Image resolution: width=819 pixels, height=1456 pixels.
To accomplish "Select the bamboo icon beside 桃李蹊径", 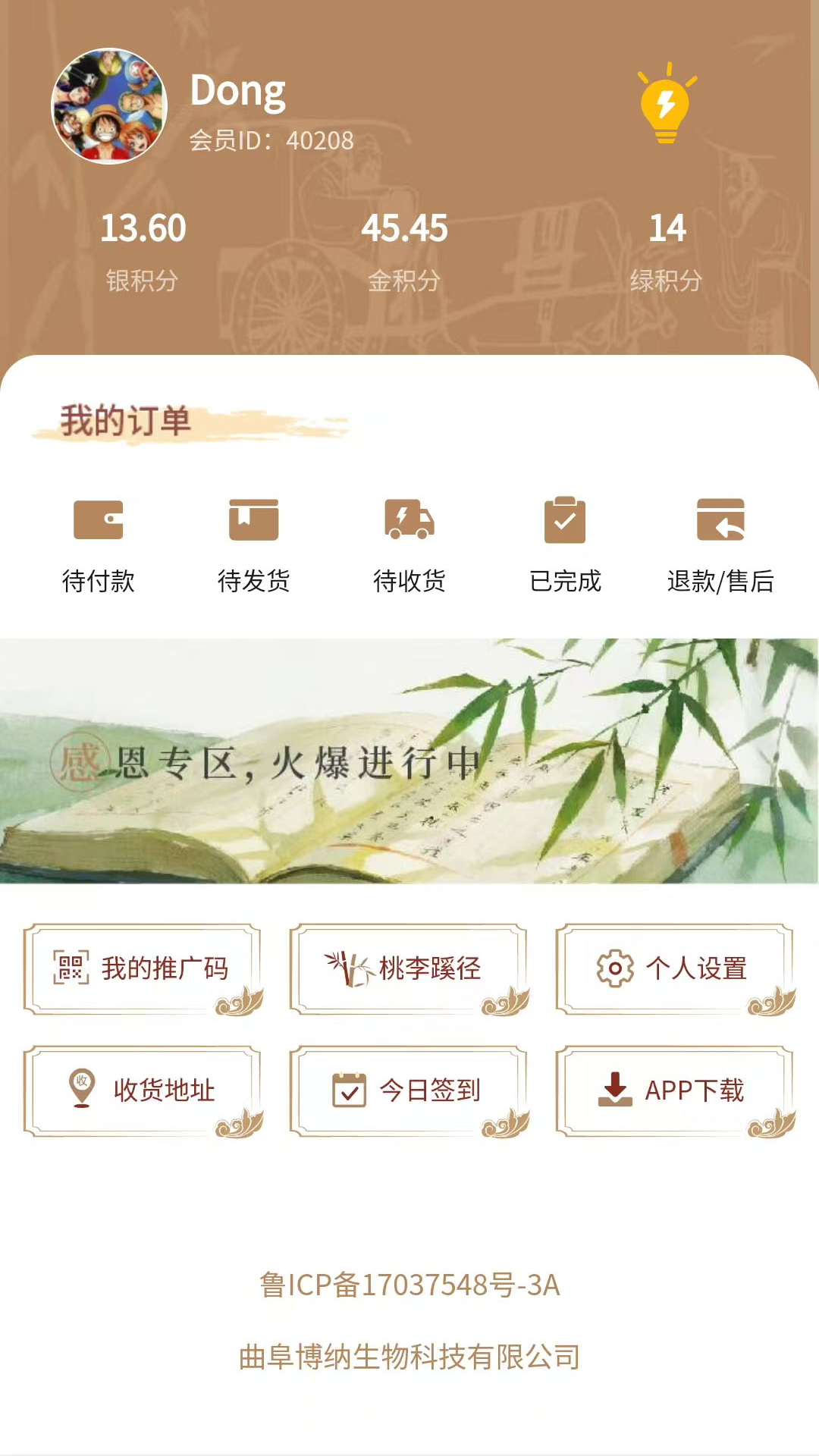I will [x=347, y=968].
